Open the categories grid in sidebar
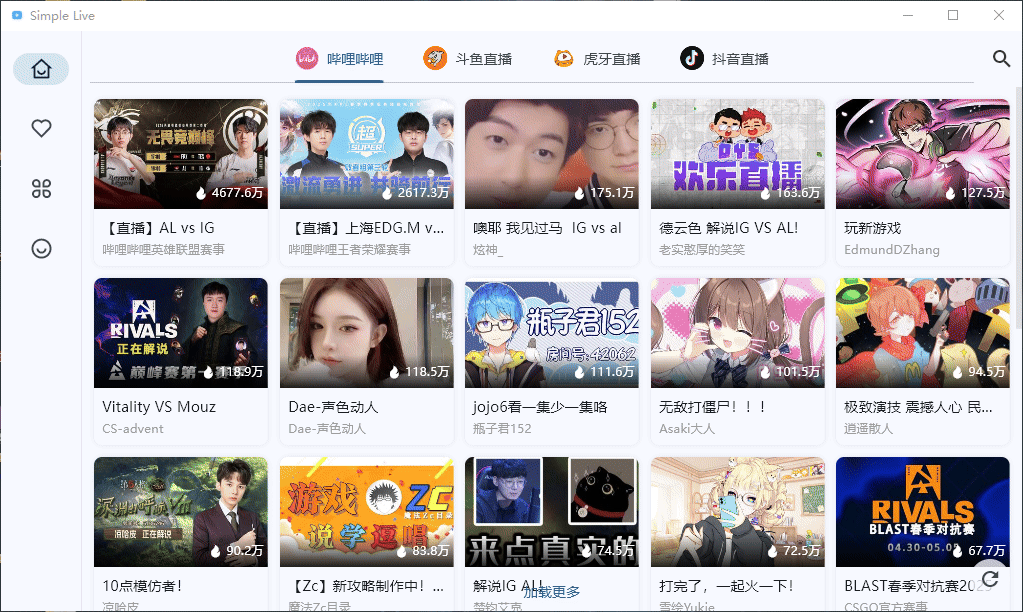Viewport: 1023px width, 612px height. point(41,188)
